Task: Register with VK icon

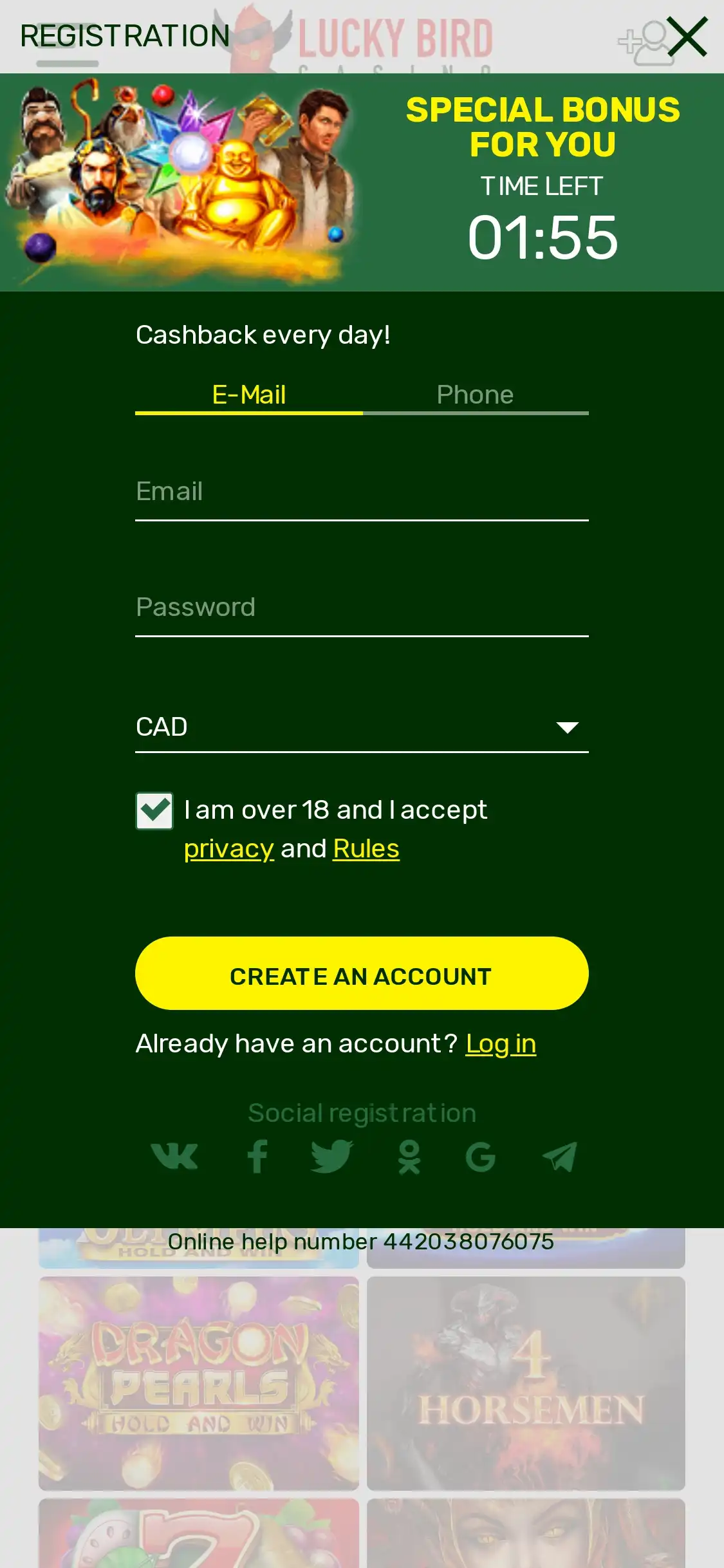Action: pos(174,1157)
